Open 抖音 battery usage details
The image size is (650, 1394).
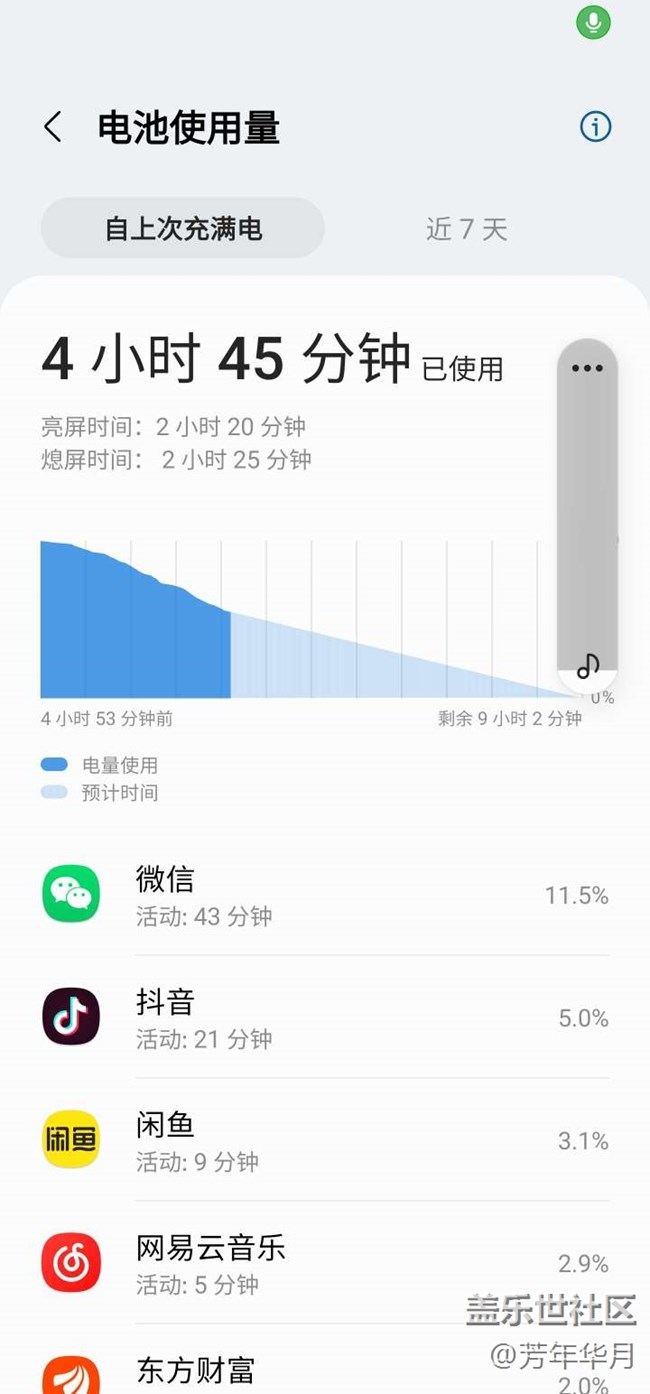pyautogui.click(x=325, y=1018)
